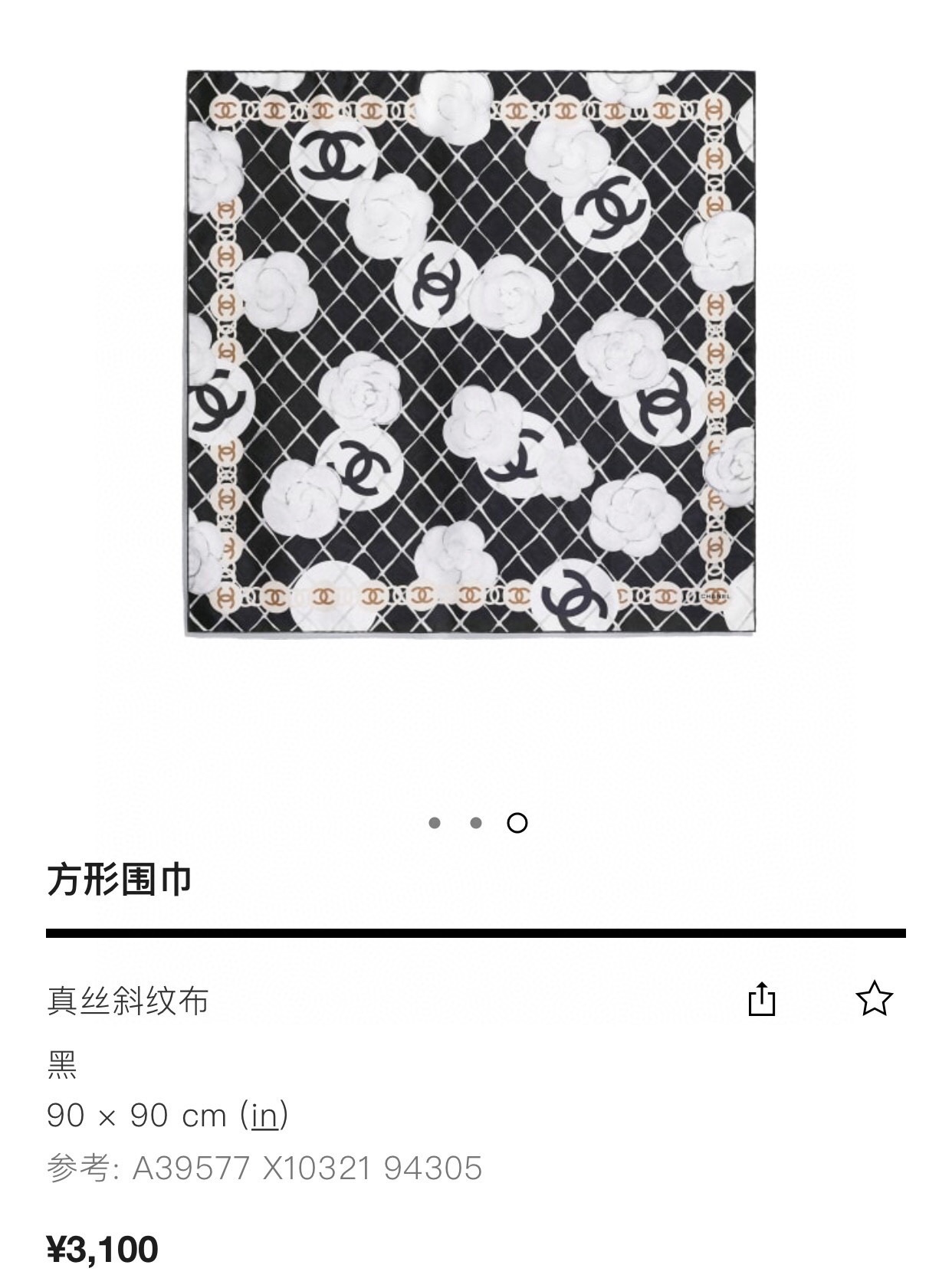Viewport: 952px width, 1288px height.
Task: Select the second image page dot
Action: (476, 823)
